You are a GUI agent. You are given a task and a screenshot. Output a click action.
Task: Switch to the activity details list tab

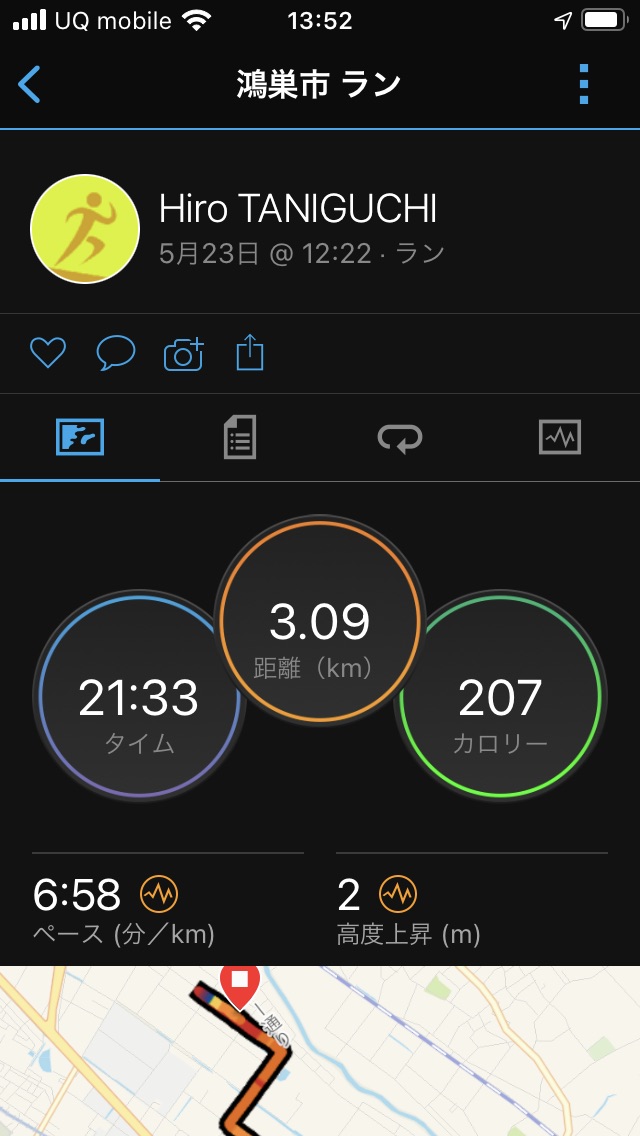[240, 437]
